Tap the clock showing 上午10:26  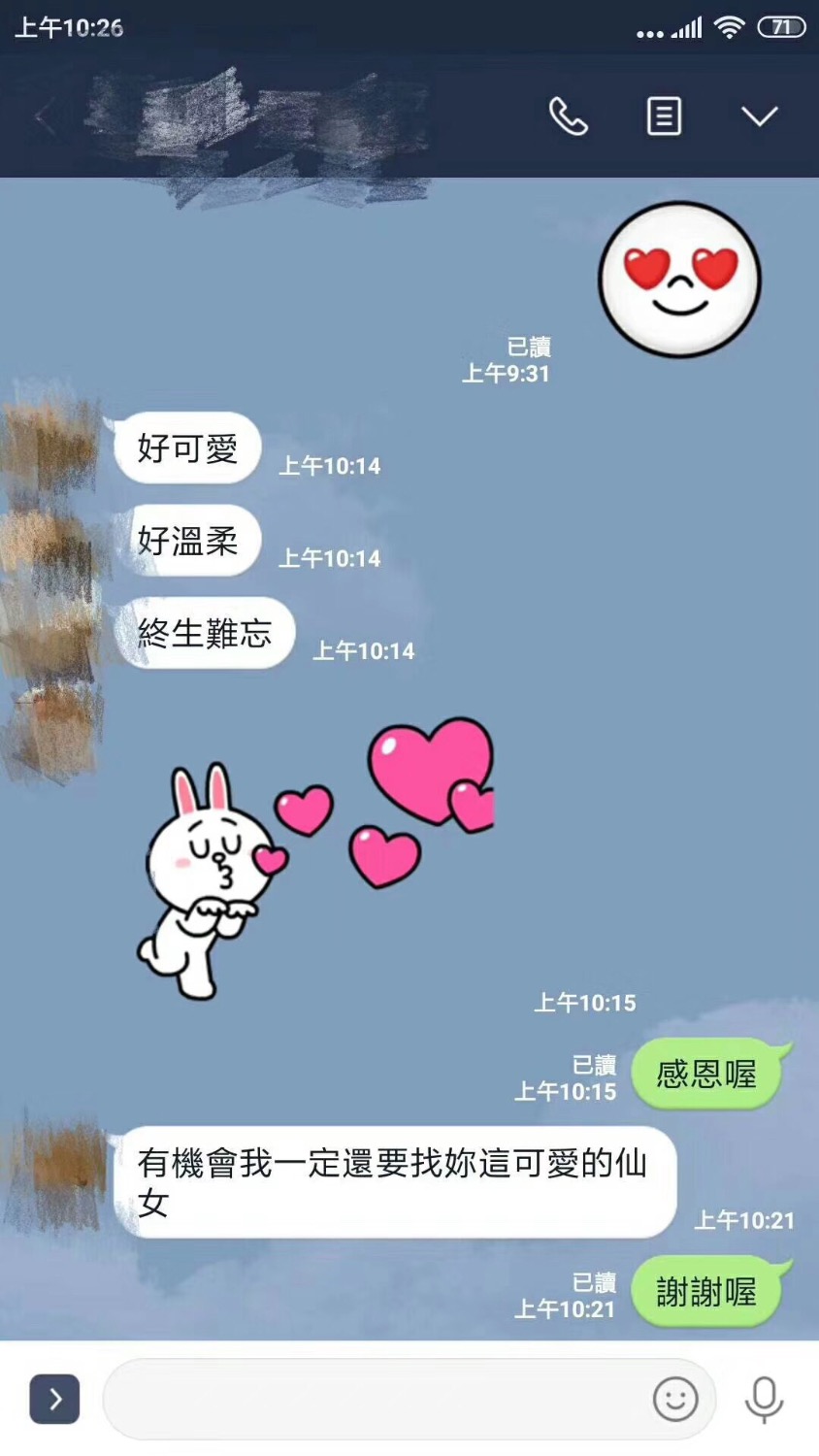pyautogui.click(x=68, y=27)
